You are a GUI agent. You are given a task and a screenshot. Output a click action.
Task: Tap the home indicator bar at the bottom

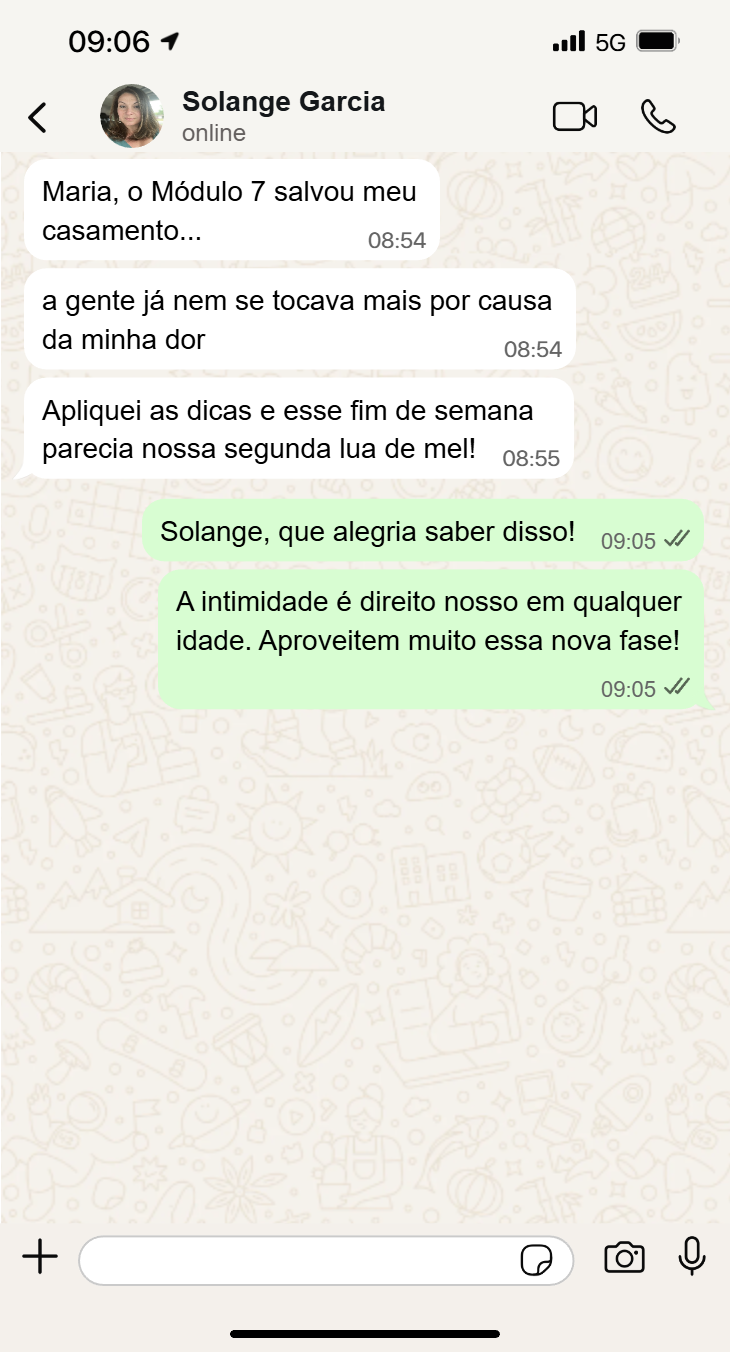point(365,1333)
